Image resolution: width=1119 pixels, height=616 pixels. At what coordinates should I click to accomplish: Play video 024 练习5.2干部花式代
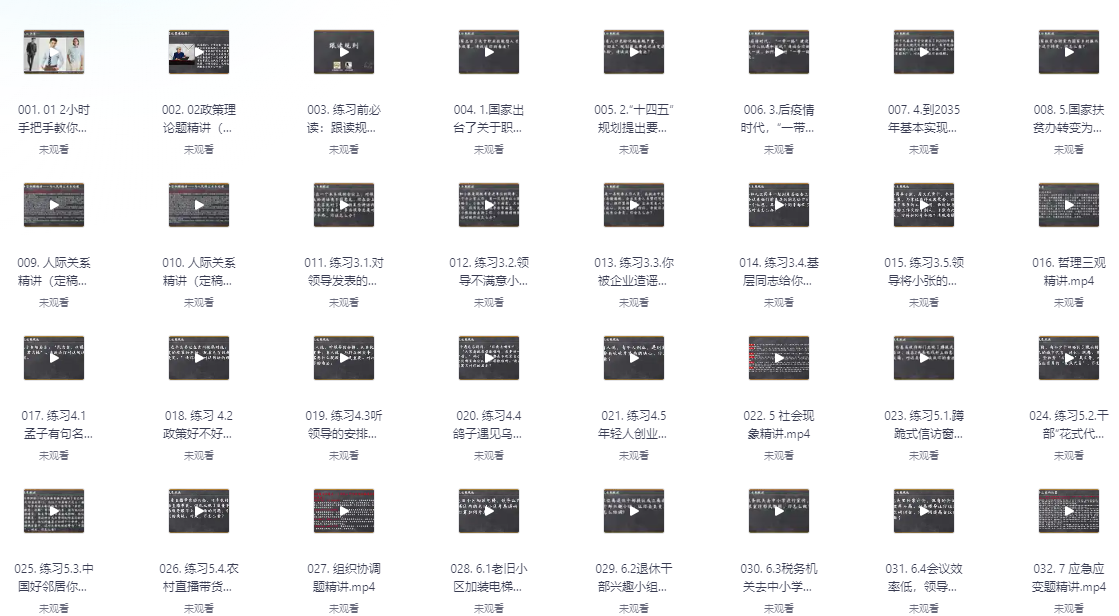(1069, 358)
